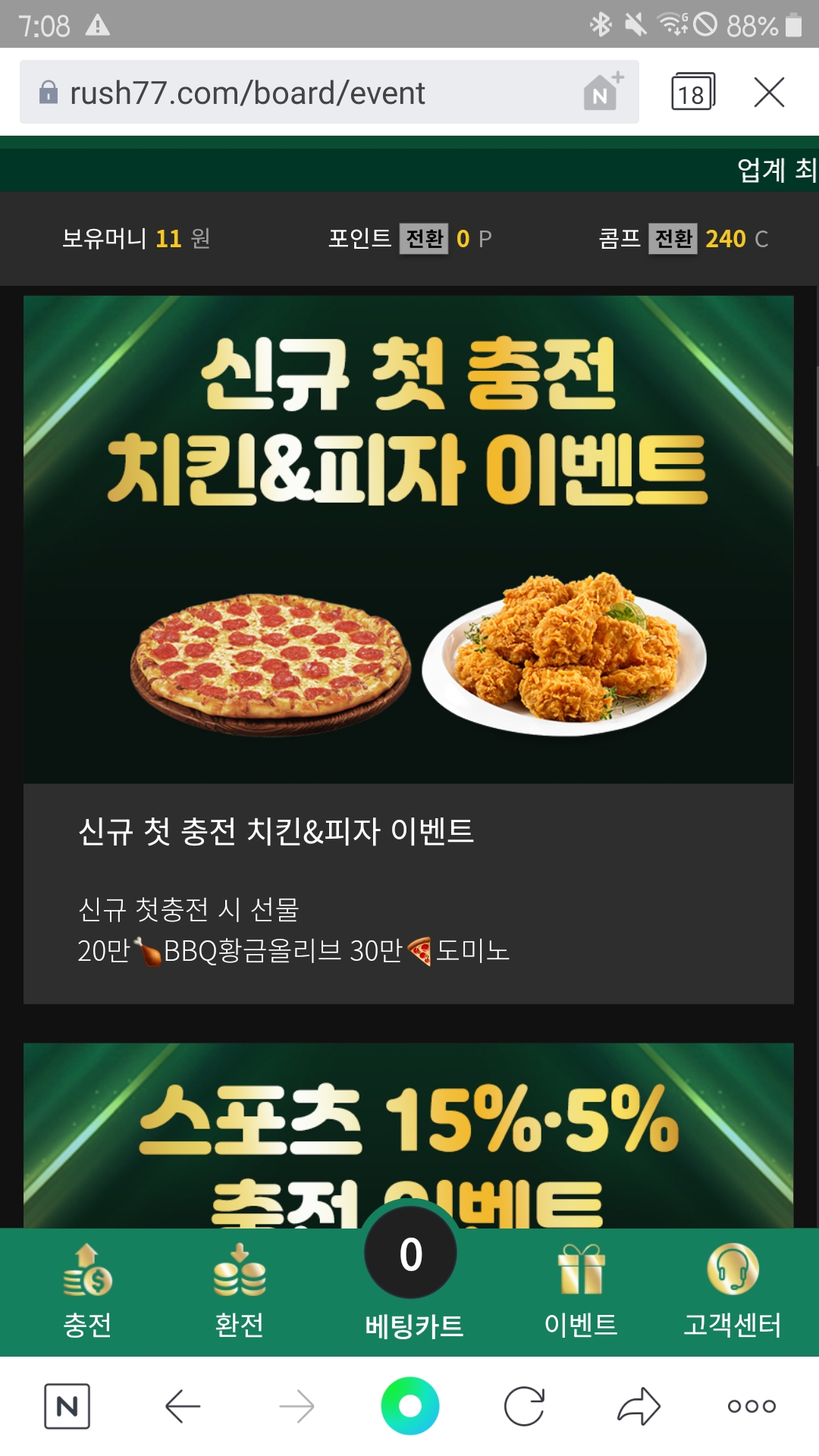The height and width of the screenshot is (1456, 819).
Task: Open the tab switcher showing 18 tabs
Action: pyautogui.click(x=692, y=93)
